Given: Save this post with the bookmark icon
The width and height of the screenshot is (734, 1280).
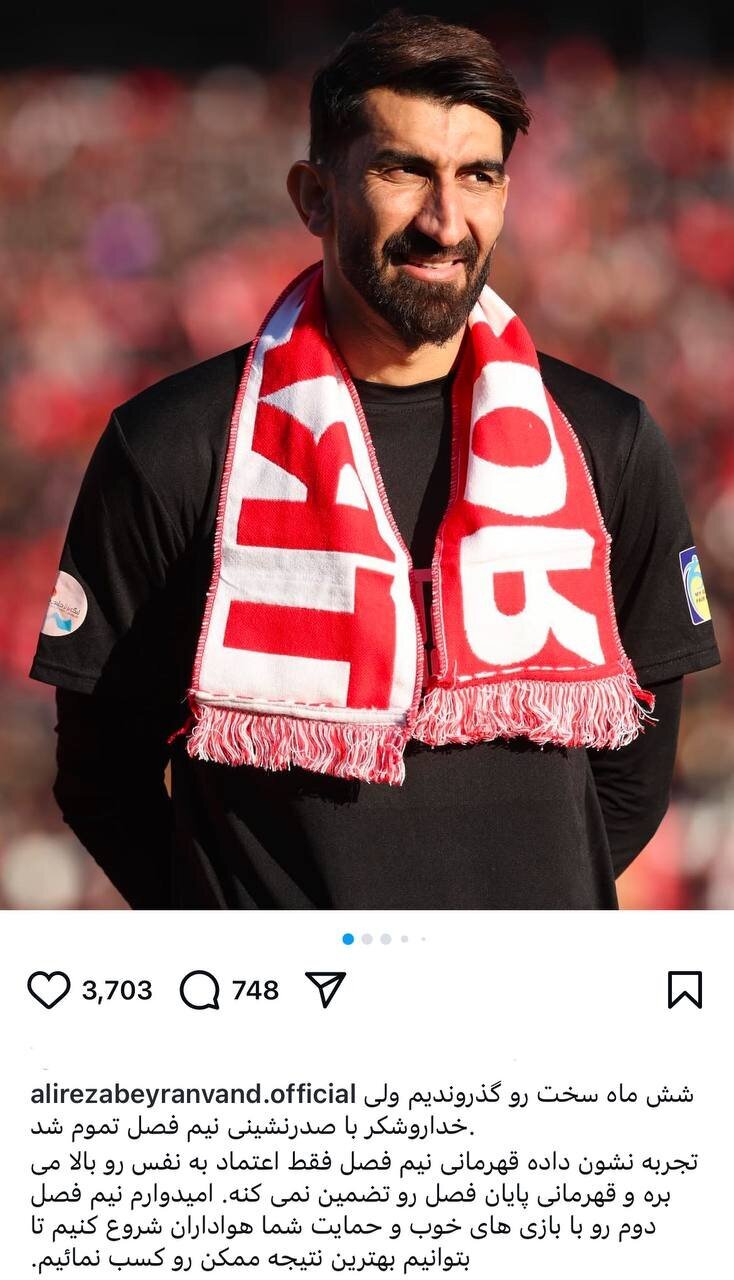Looking at the screenshot, I should [x=685, y=989].
